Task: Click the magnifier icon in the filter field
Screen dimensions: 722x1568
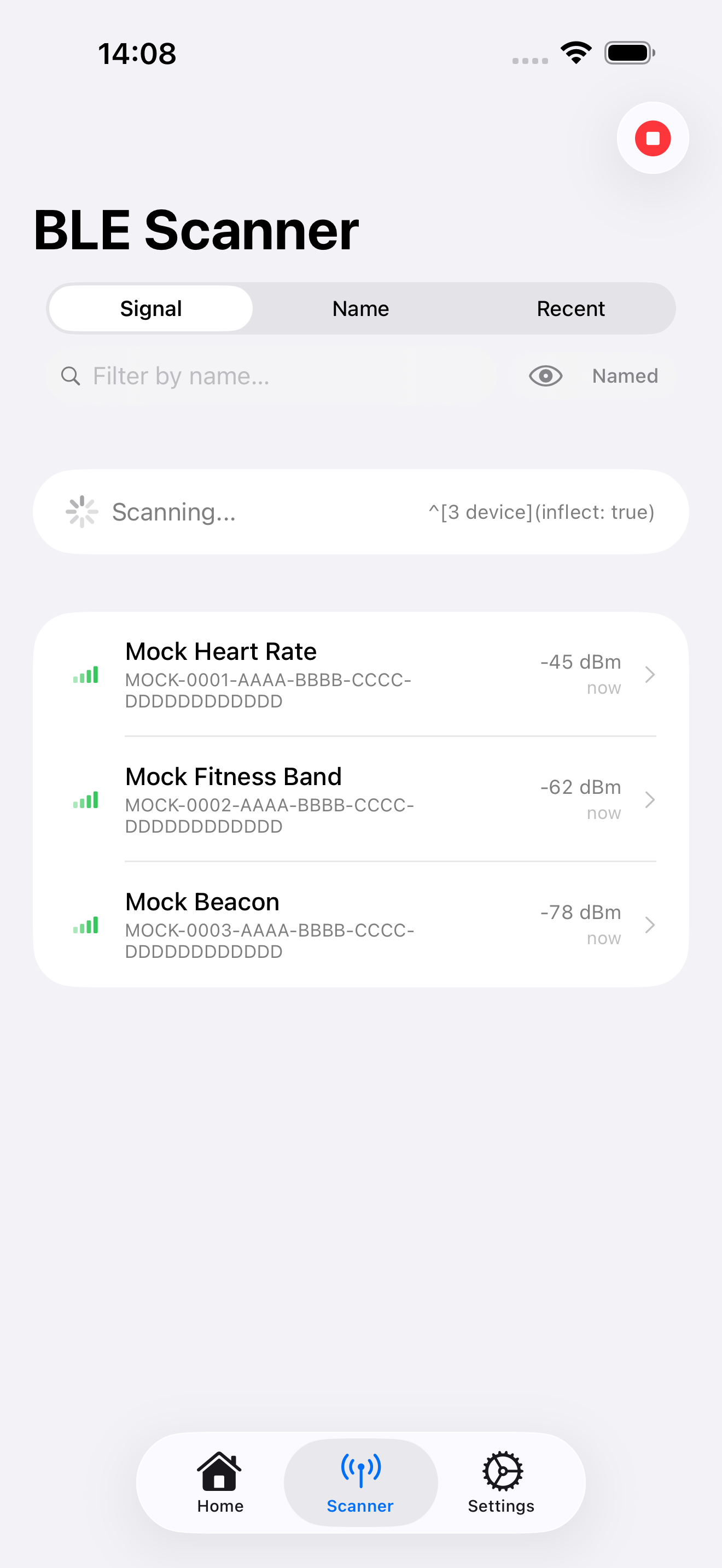Action: pyautogui.click(x=71, y=376)
